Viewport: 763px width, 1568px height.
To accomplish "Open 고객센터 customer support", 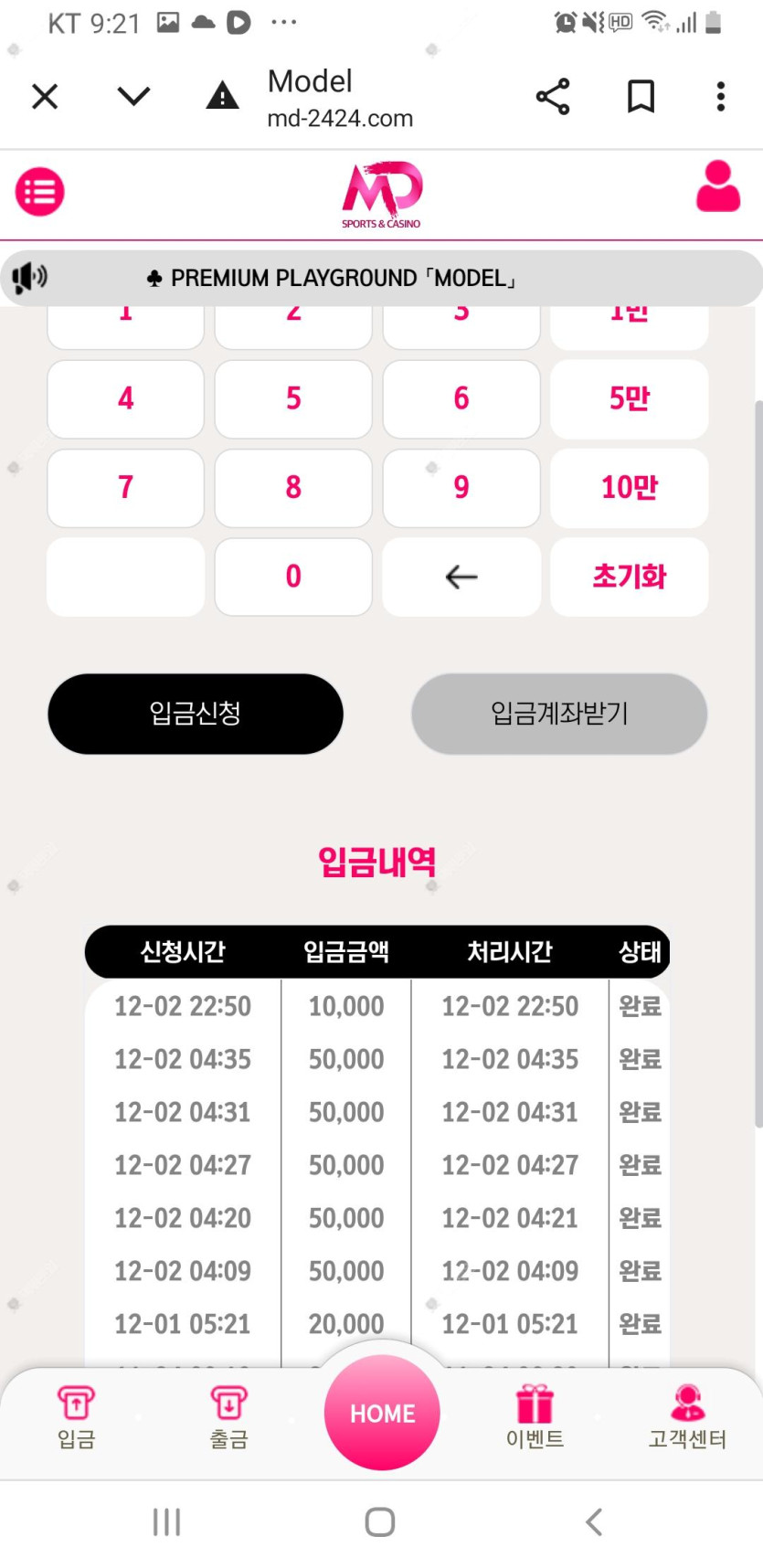I will (687, 1417).
